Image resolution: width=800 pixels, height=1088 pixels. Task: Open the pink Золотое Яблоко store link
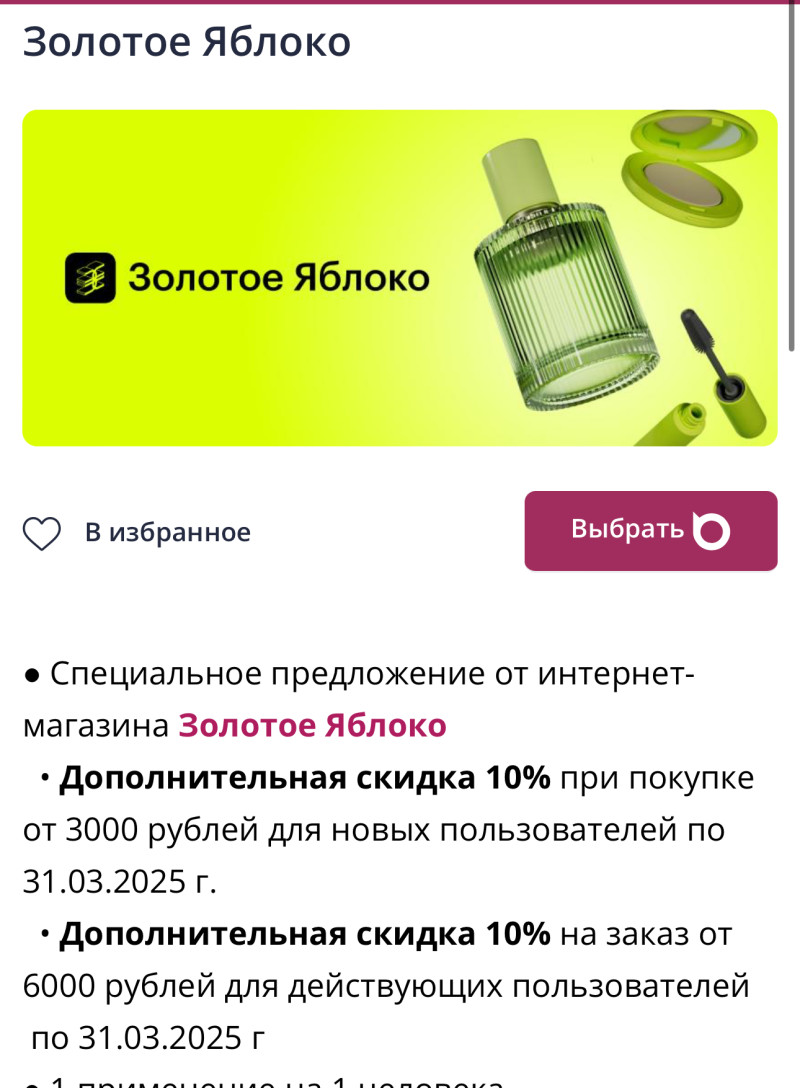point(312,725)
